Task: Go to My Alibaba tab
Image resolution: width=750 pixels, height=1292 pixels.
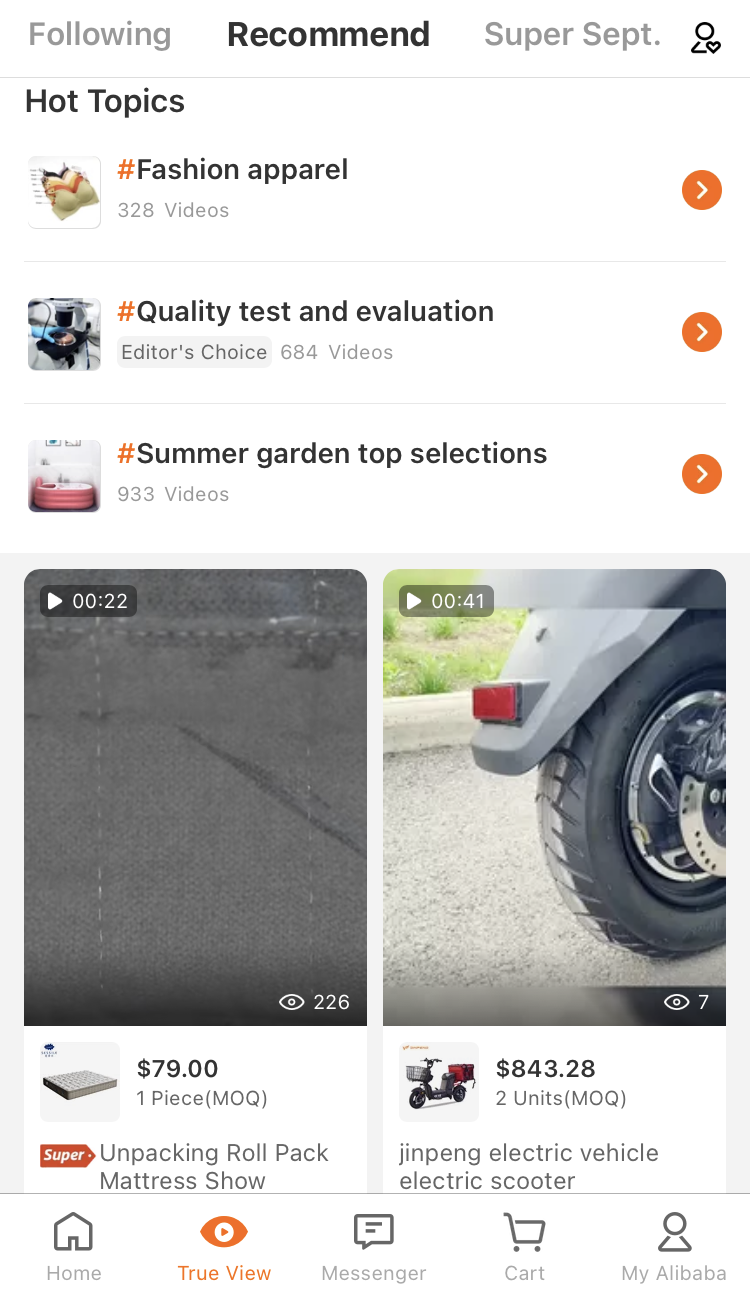Action: click(x=674, y=1246)
